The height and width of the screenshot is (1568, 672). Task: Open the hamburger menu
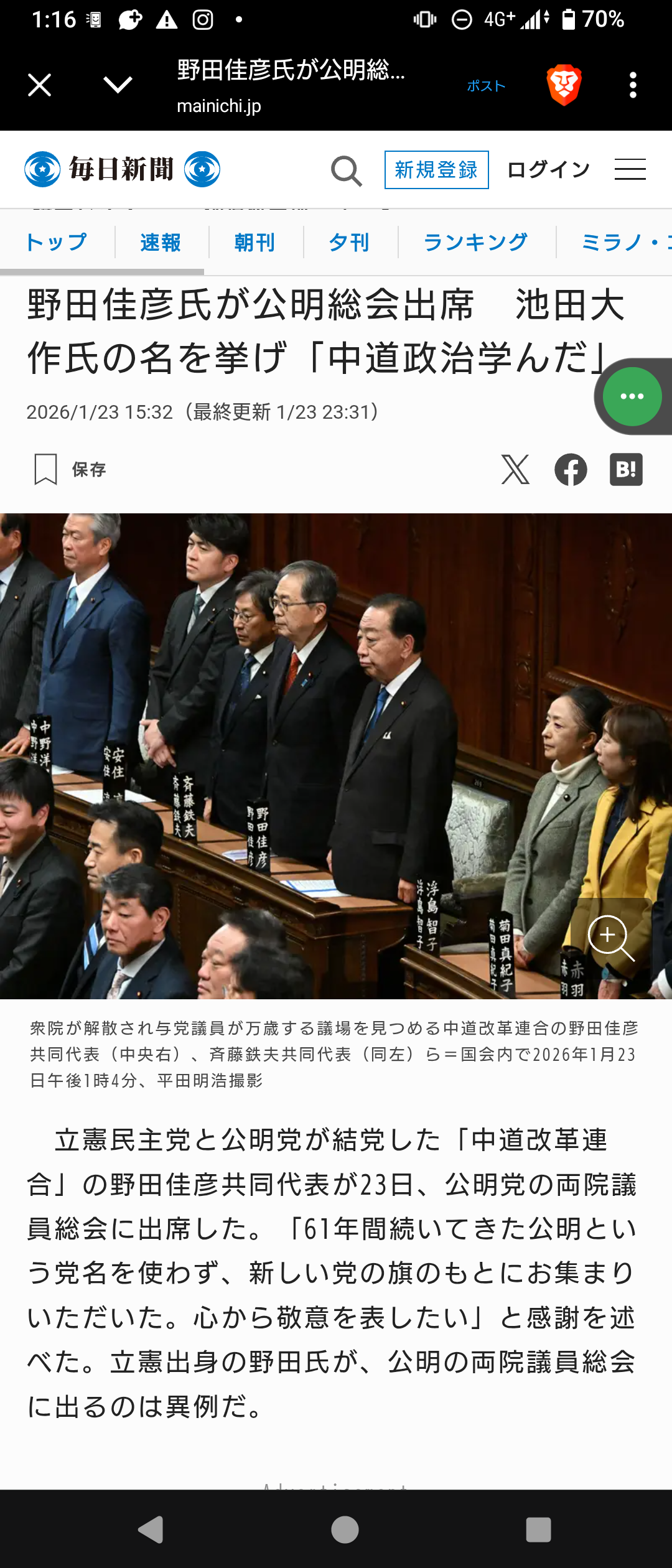pyautogui.click(x=630, y=170)
